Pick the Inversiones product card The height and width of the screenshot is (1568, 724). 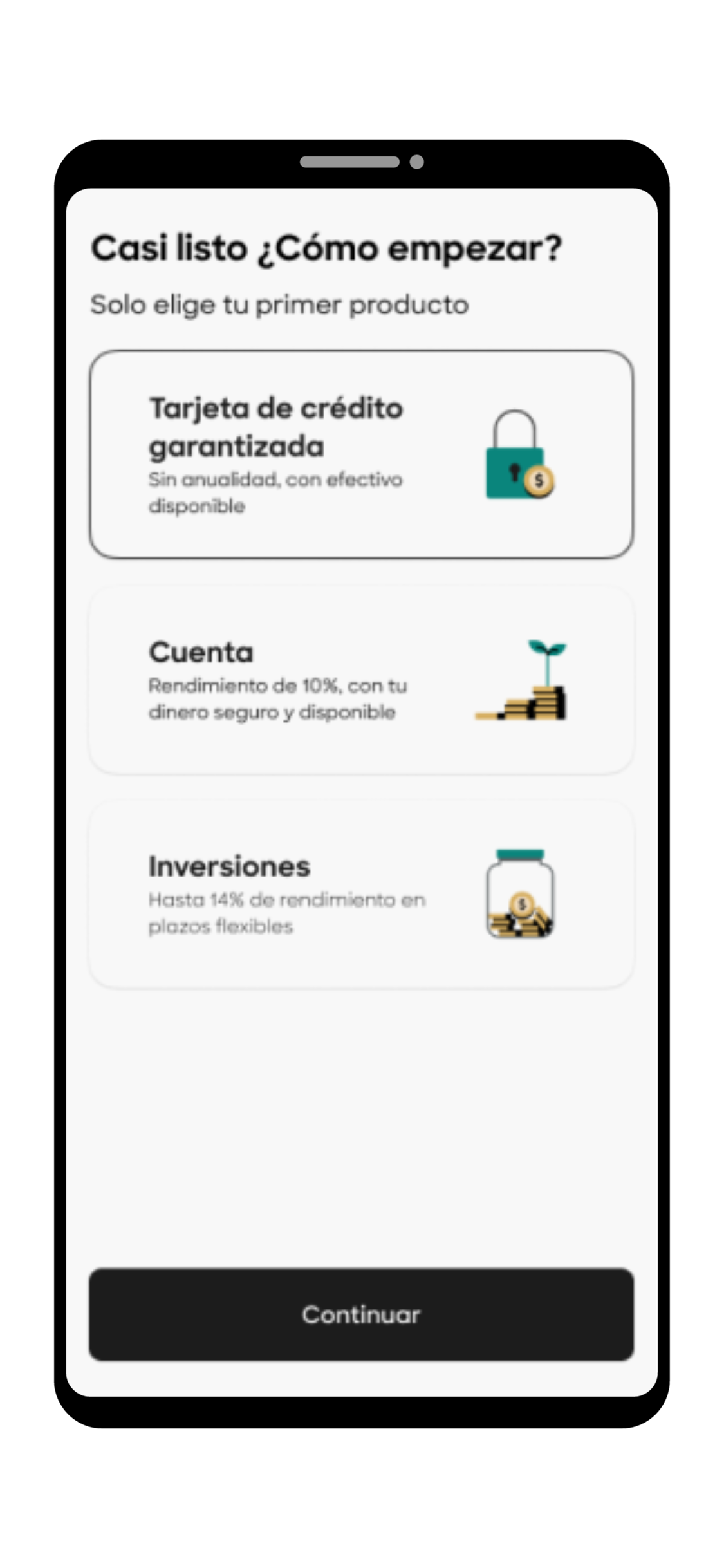tap(361, 894)
